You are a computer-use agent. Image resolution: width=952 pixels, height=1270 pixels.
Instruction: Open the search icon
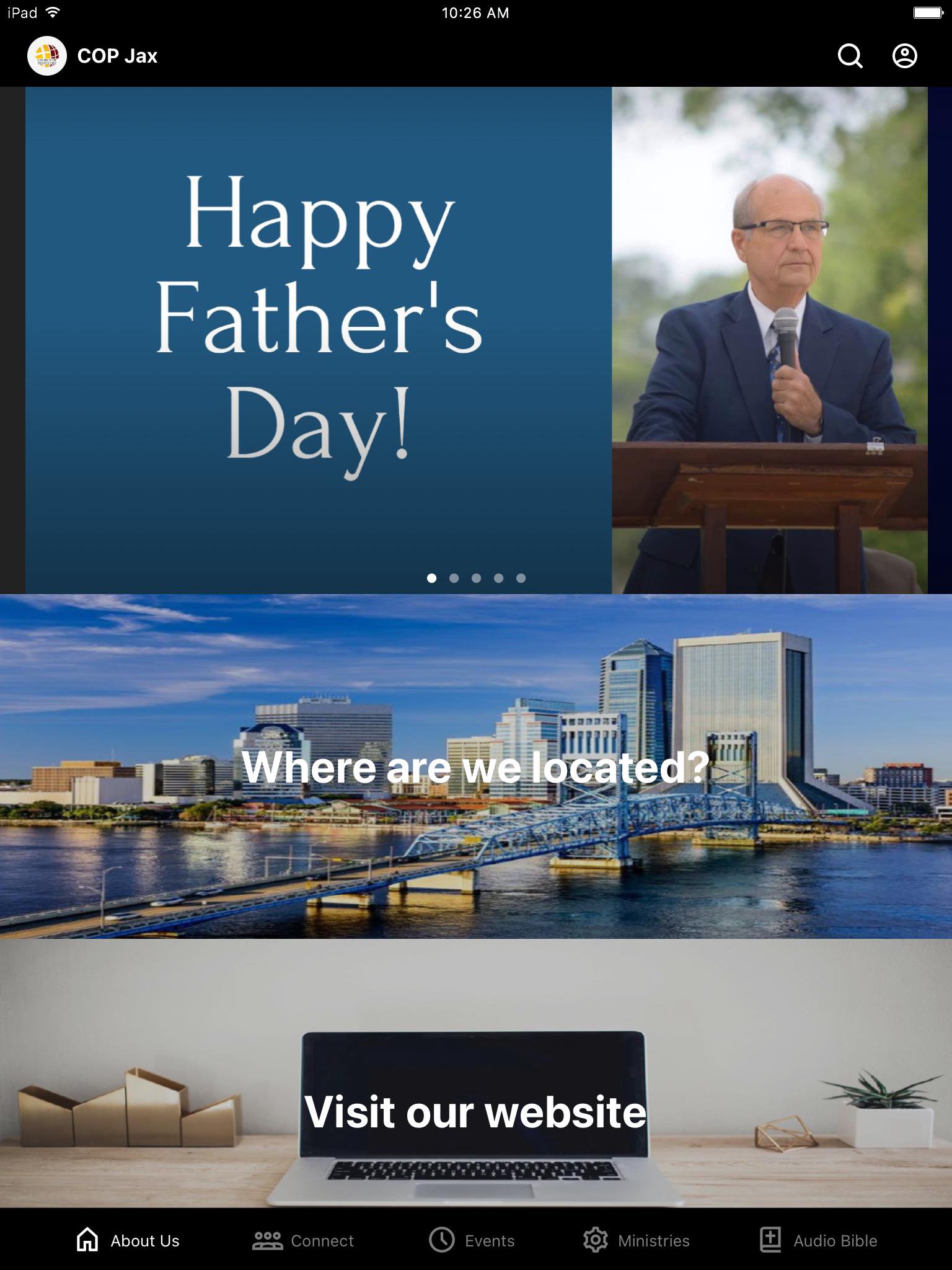850,56
